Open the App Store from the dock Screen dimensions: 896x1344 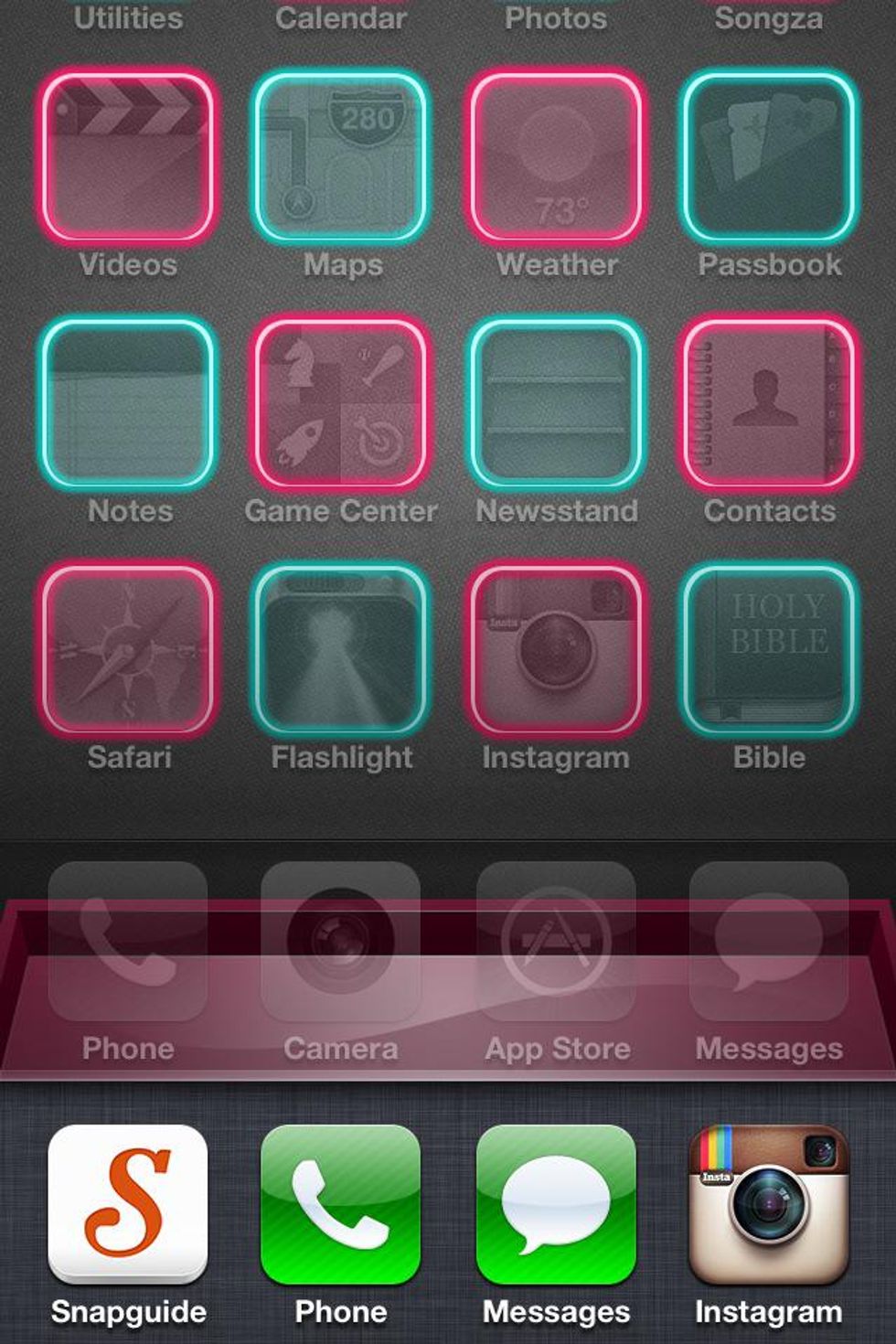(x=556, y=942)
